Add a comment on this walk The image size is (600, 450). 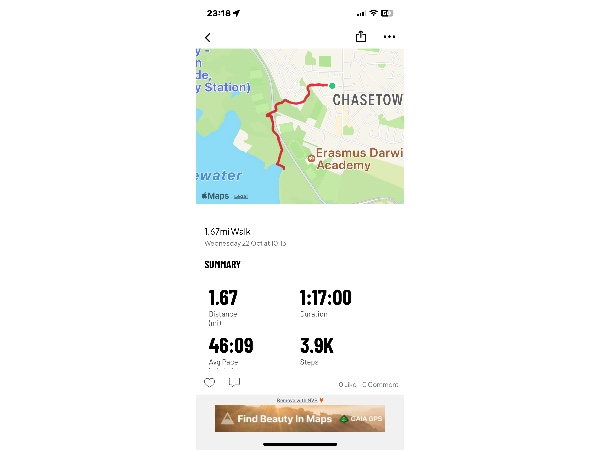click(x=234, y=382)
